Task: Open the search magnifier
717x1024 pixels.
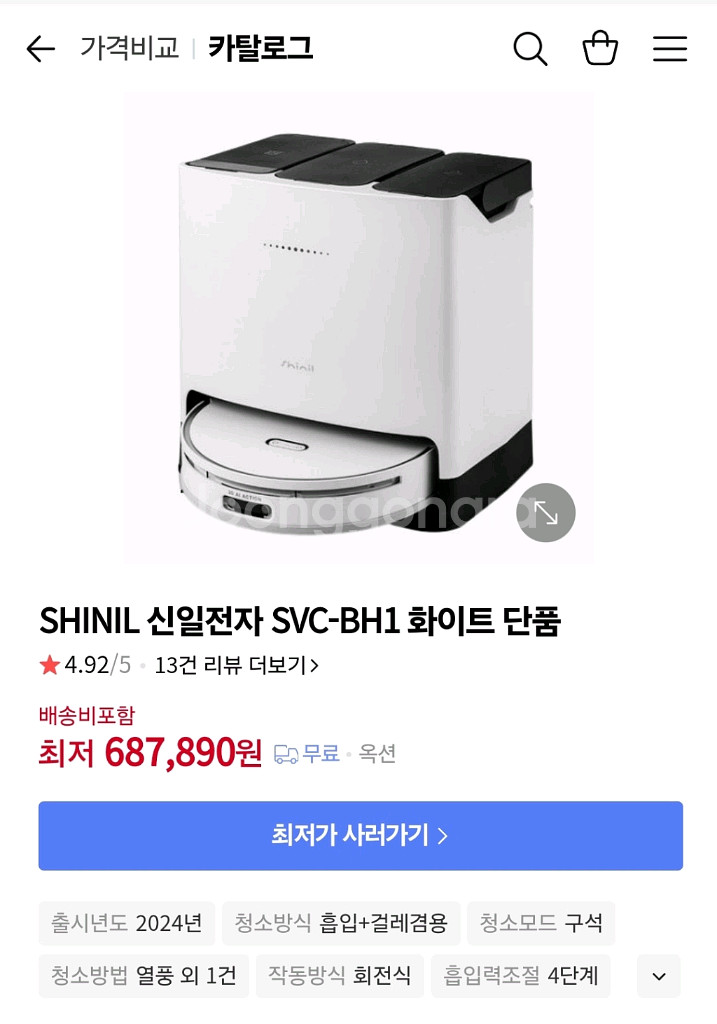Action: (530, 48)
